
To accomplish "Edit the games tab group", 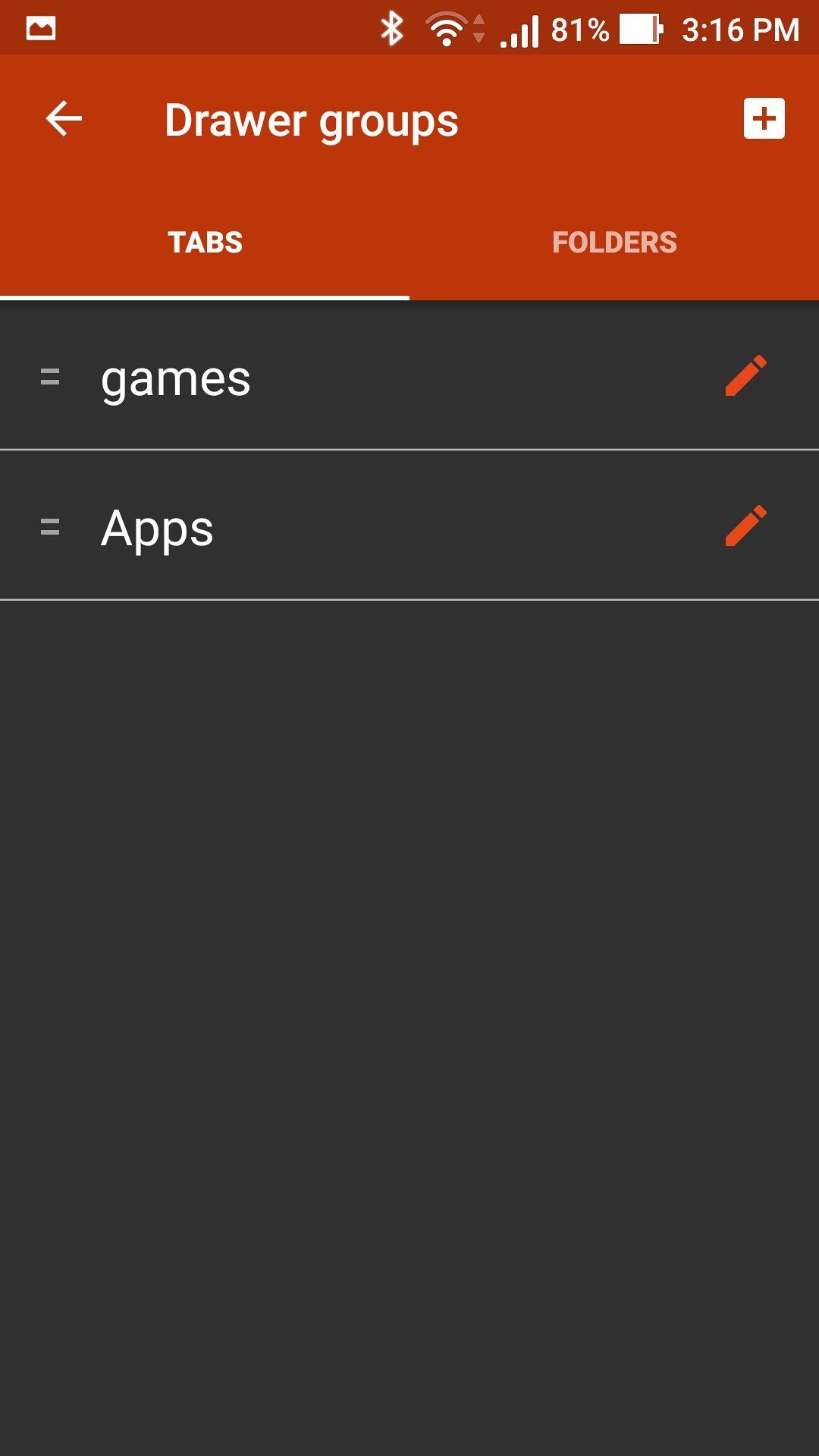I will [x=746, y=375].
